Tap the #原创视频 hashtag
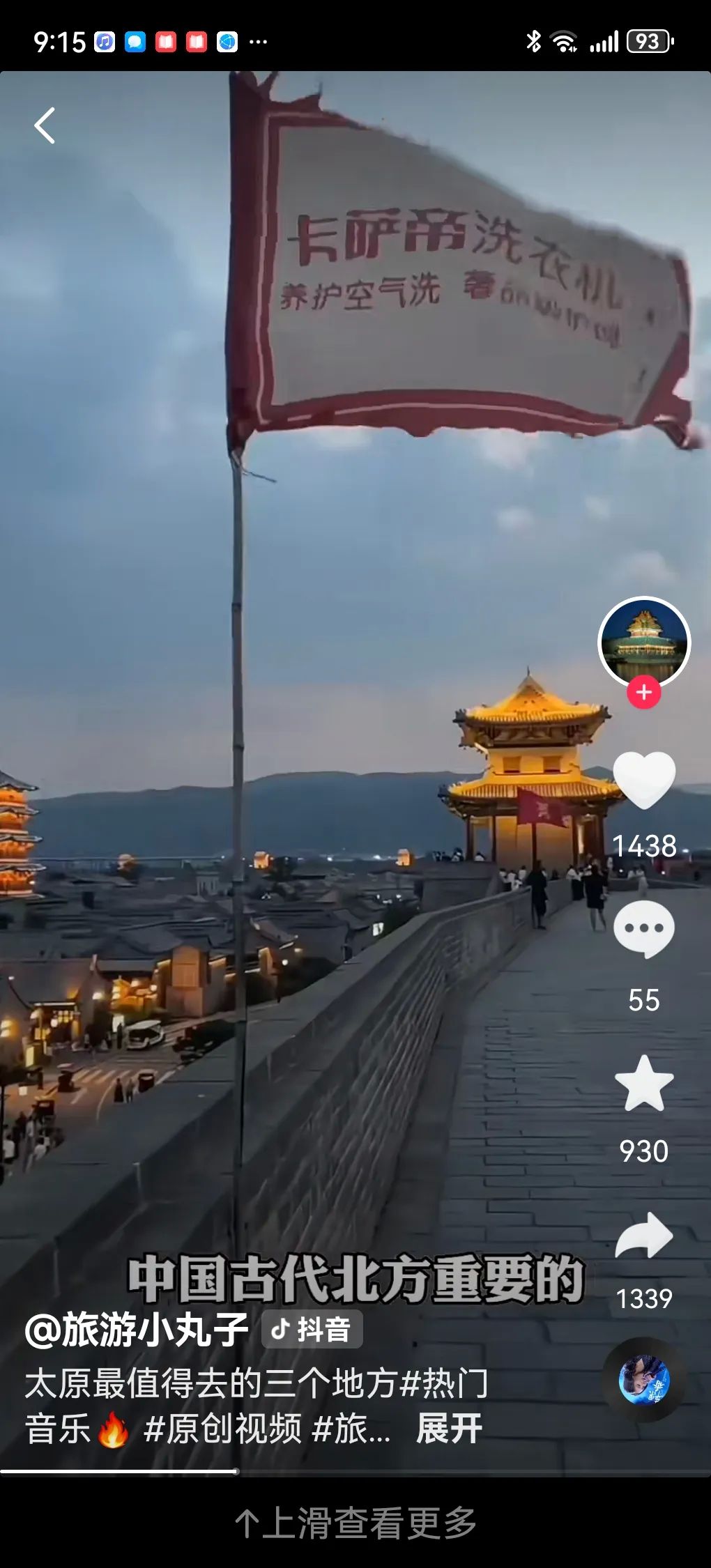The height and width of the screenshot is (1568, 711). pyautogui.click(x=223, y=1430)
